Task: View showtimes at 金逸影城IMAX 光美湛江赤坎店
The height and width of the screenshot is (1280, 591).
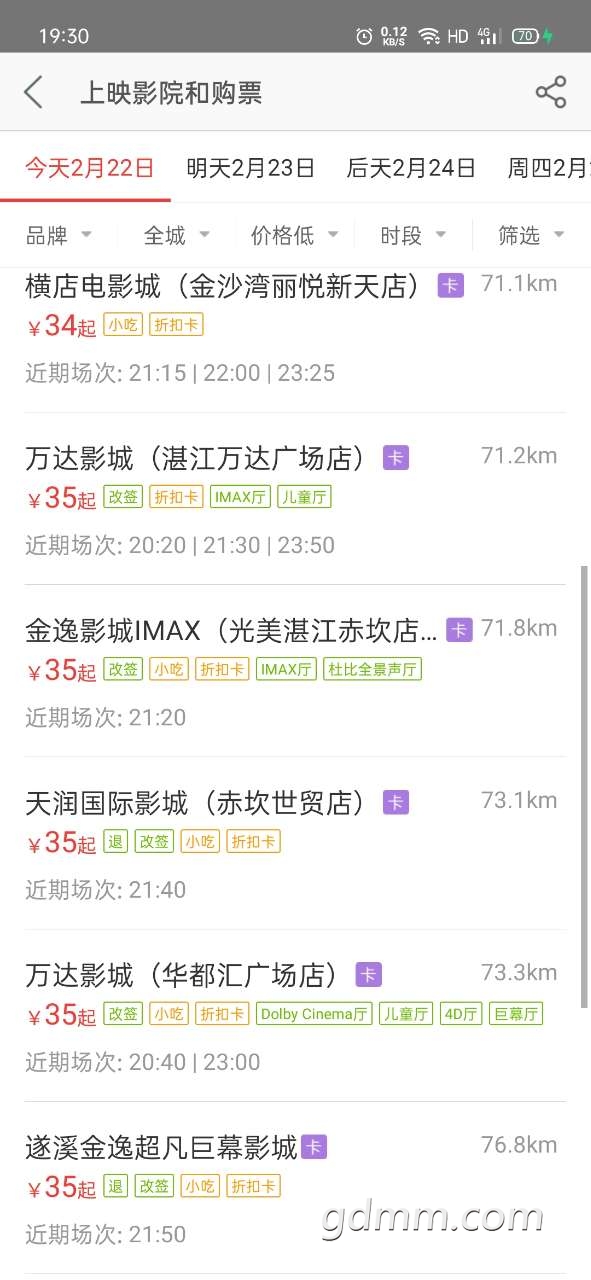Action: point(295,671)
